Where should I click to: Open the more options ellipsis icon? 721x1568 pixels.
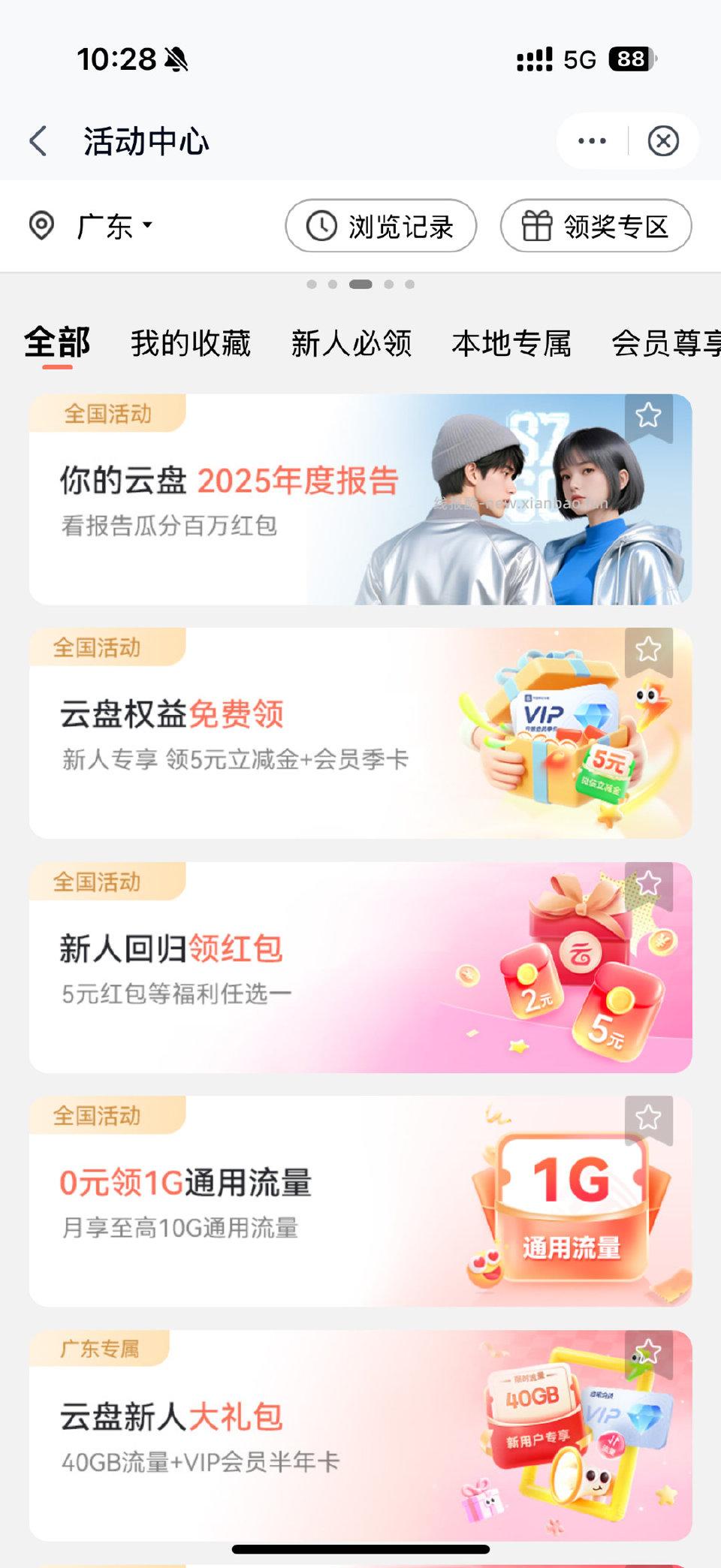(x=590, y=140)
